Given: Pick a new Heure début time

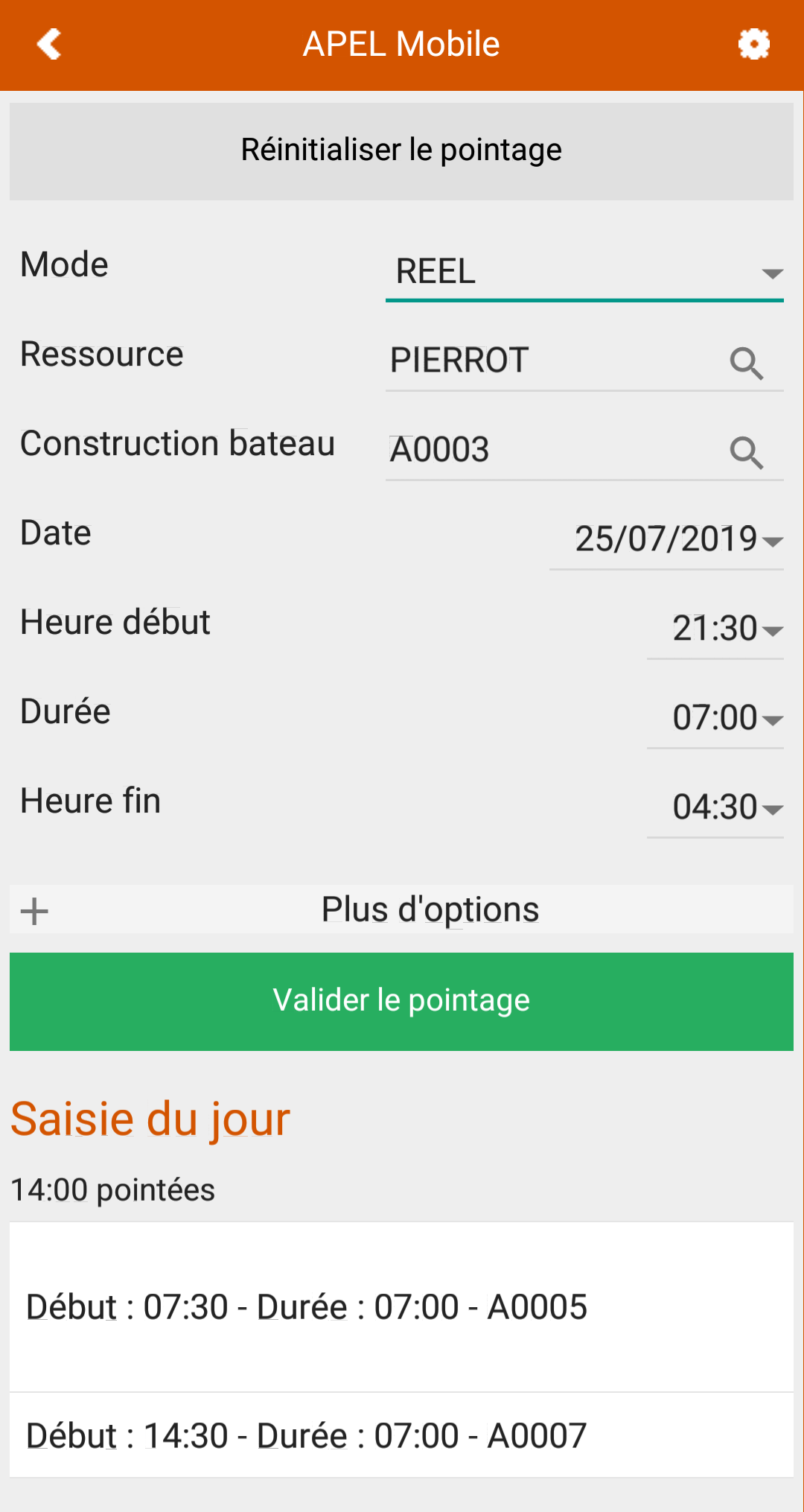Looking at the screenshot, I should pos(715,629).
